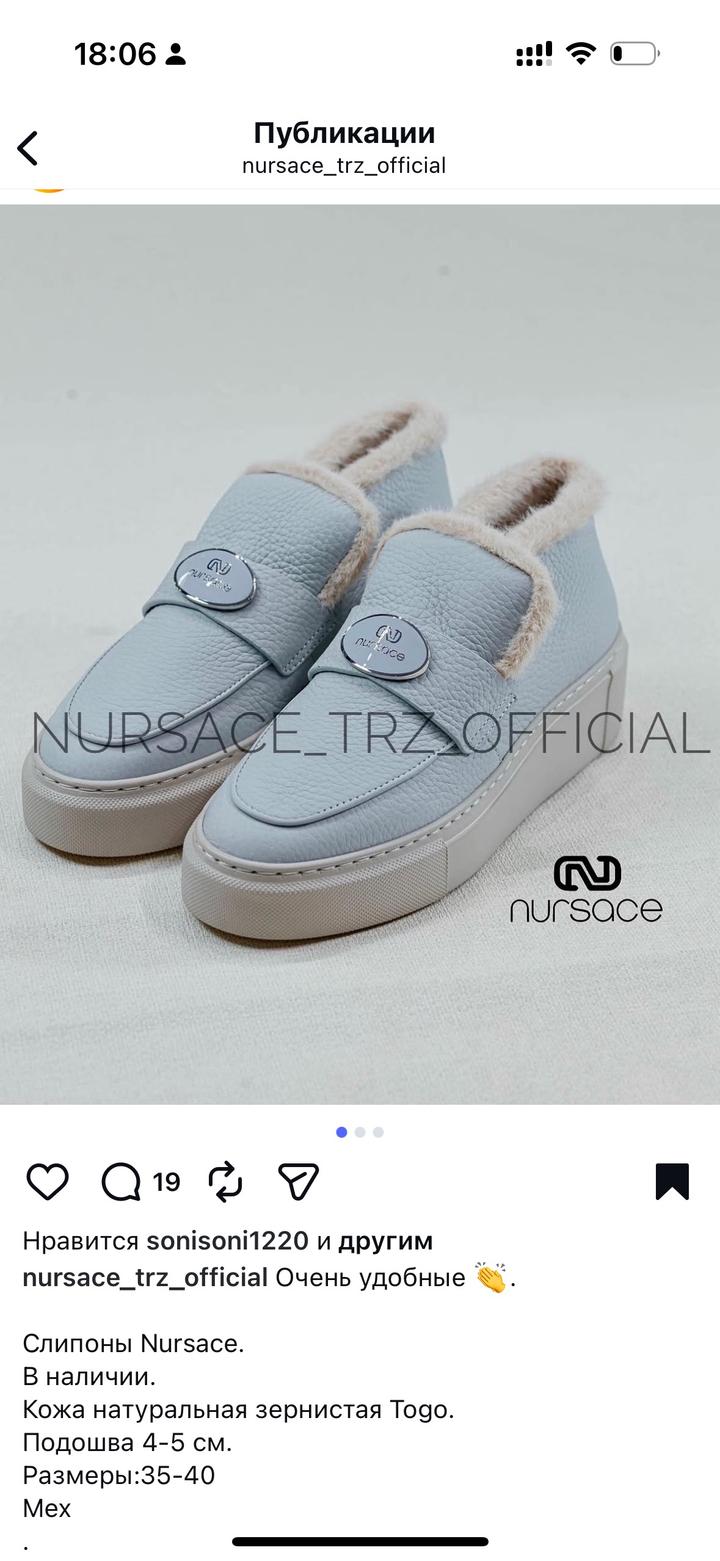The width and height of the screenshot is (720, 1561).
Task: Open the blue slip-ons photo
Action: [360, 655]
